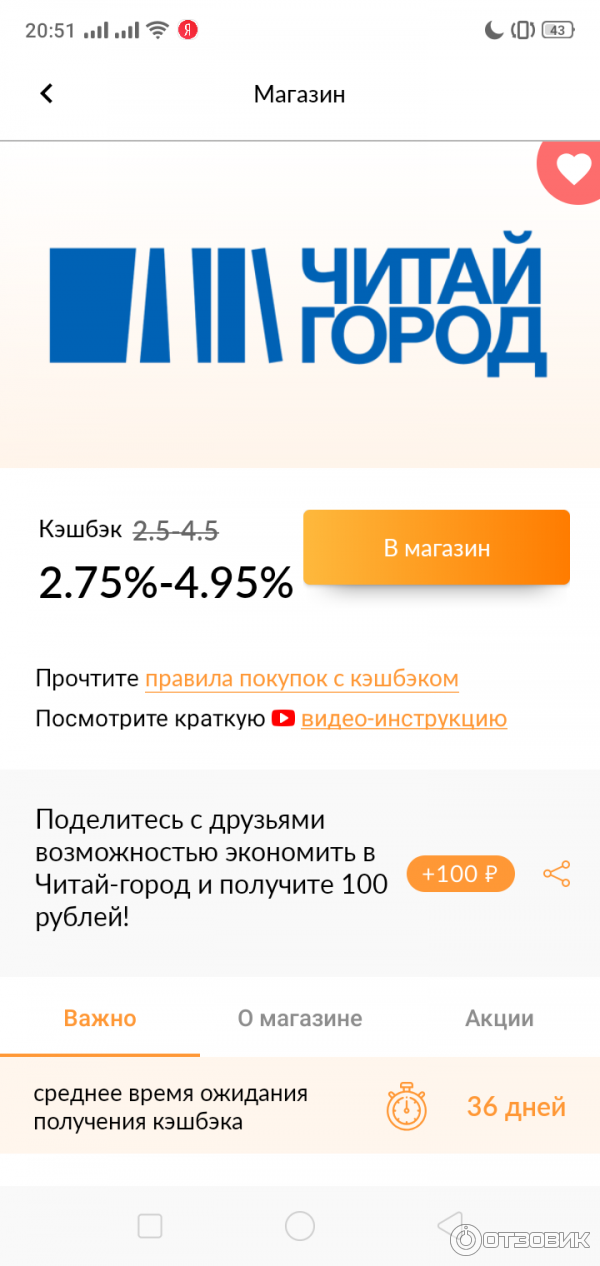Switch to the О магазине tab
600x1266 pixels.
coord(300,1018)
